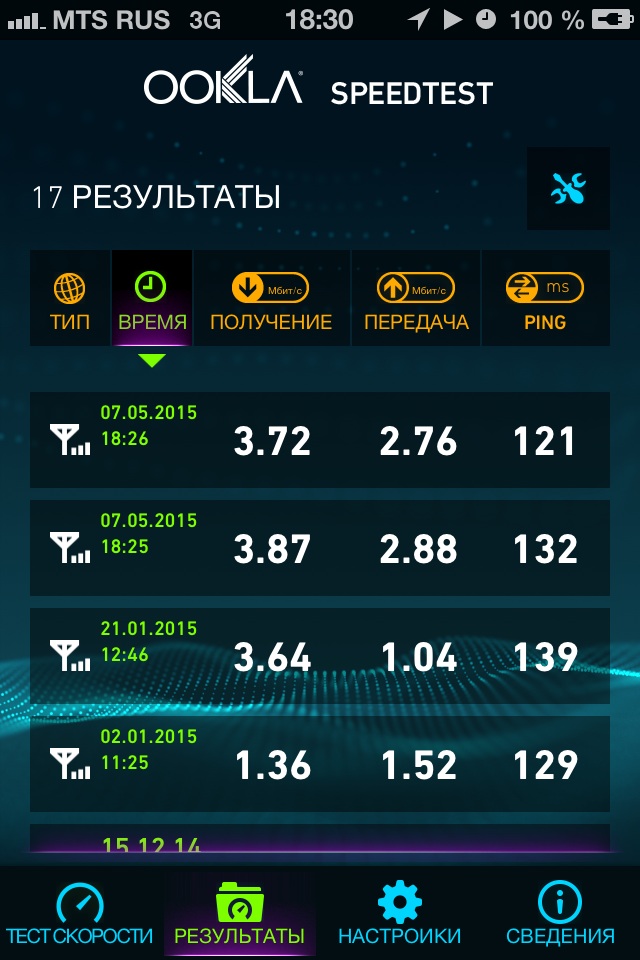Select the РЕЗУЛЬТАТЫ tab
640x960 pixels.
point(240,914)
